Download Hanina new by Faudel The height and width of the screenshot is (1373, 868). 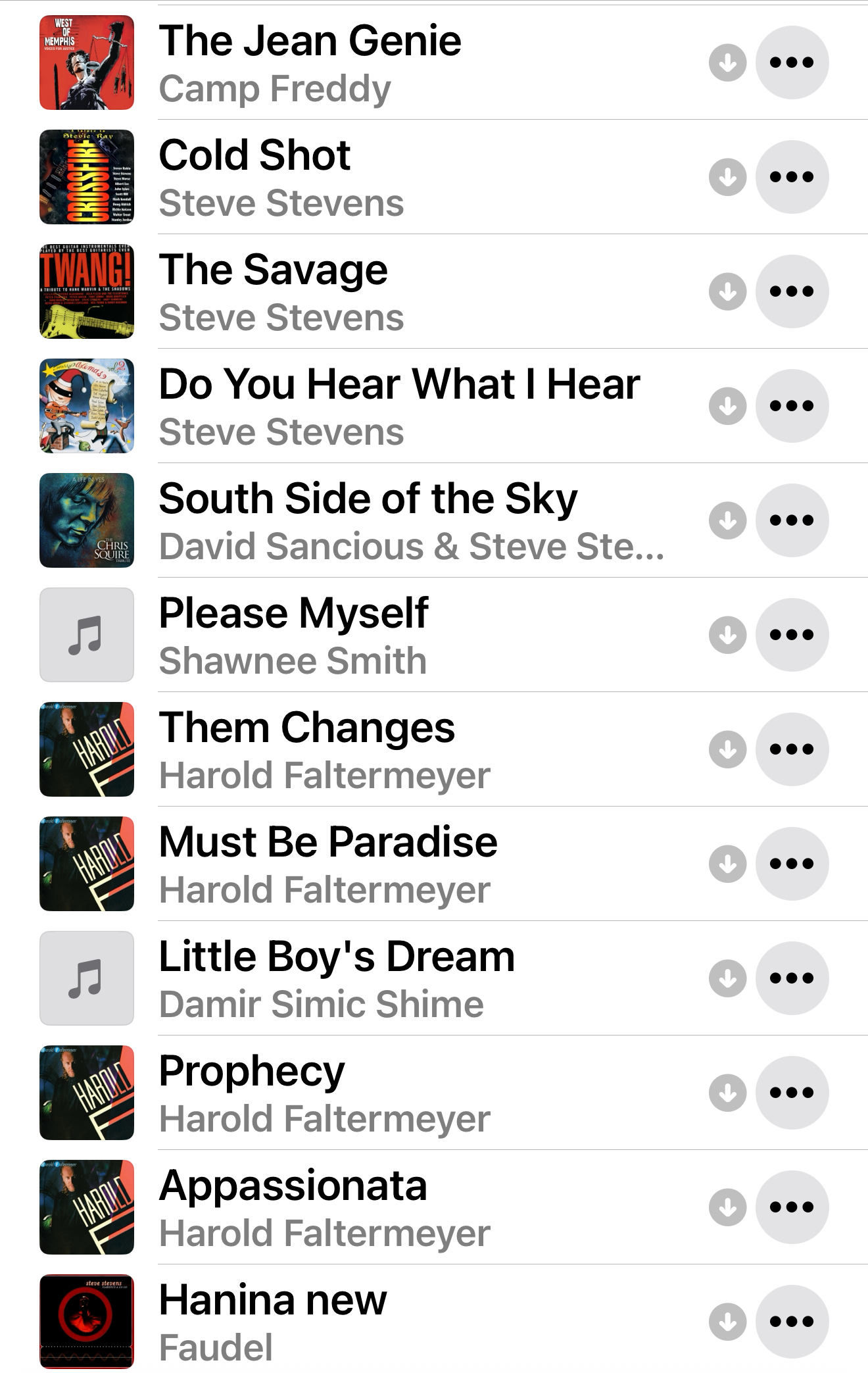point(727,1322)
